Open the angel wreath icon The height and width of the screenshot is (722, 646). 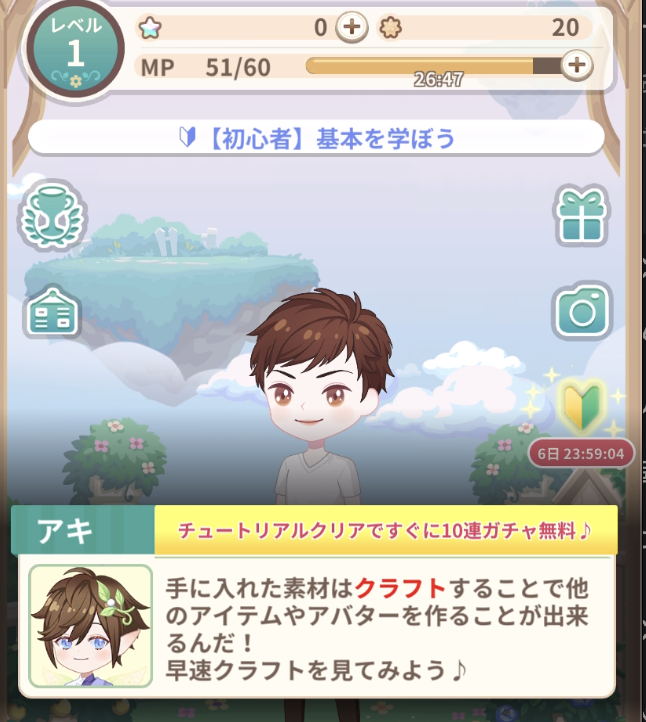[x=54, y=214]
